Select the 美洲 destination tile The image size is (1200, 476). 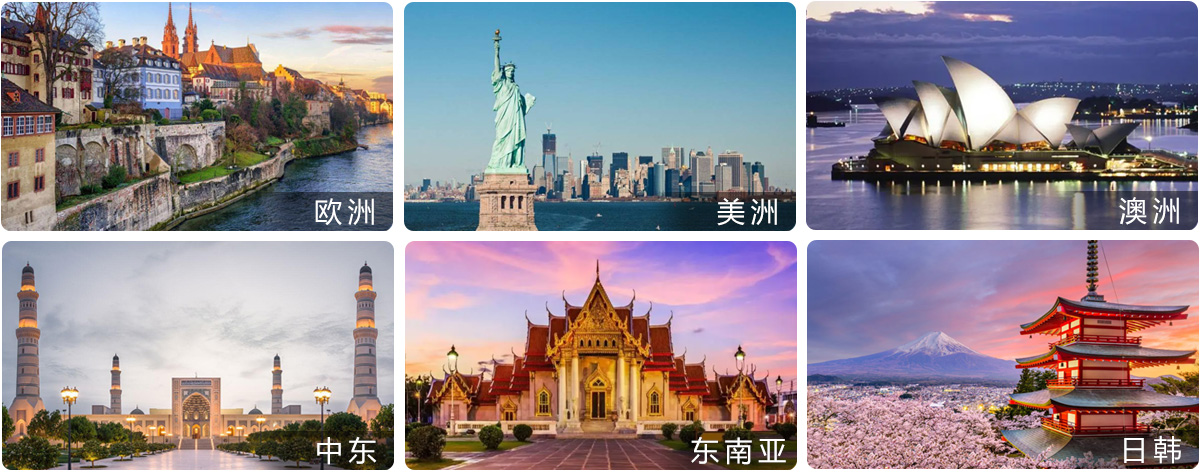(x=600, y=116)
